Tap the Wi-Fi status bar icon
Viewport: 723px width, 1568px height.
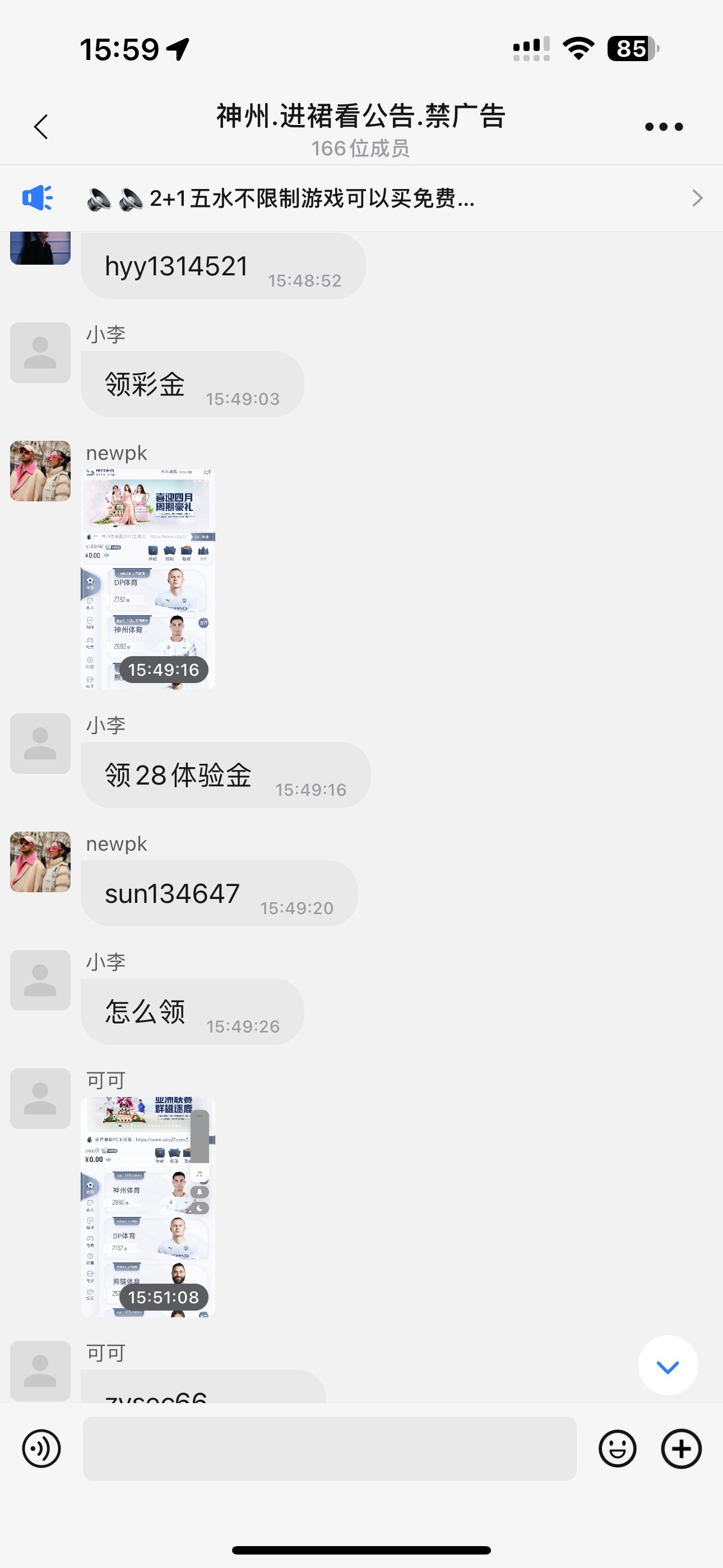coord(578,48)
